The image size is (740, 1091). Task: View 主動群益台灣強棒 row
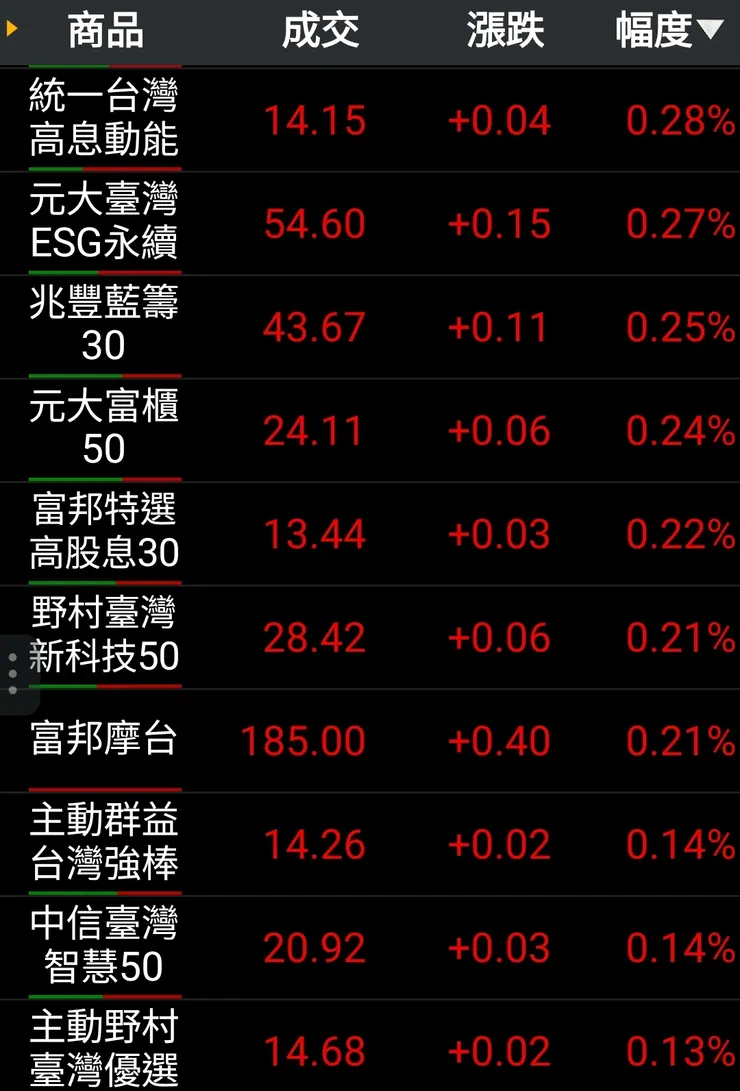click(x=104, y=844)
